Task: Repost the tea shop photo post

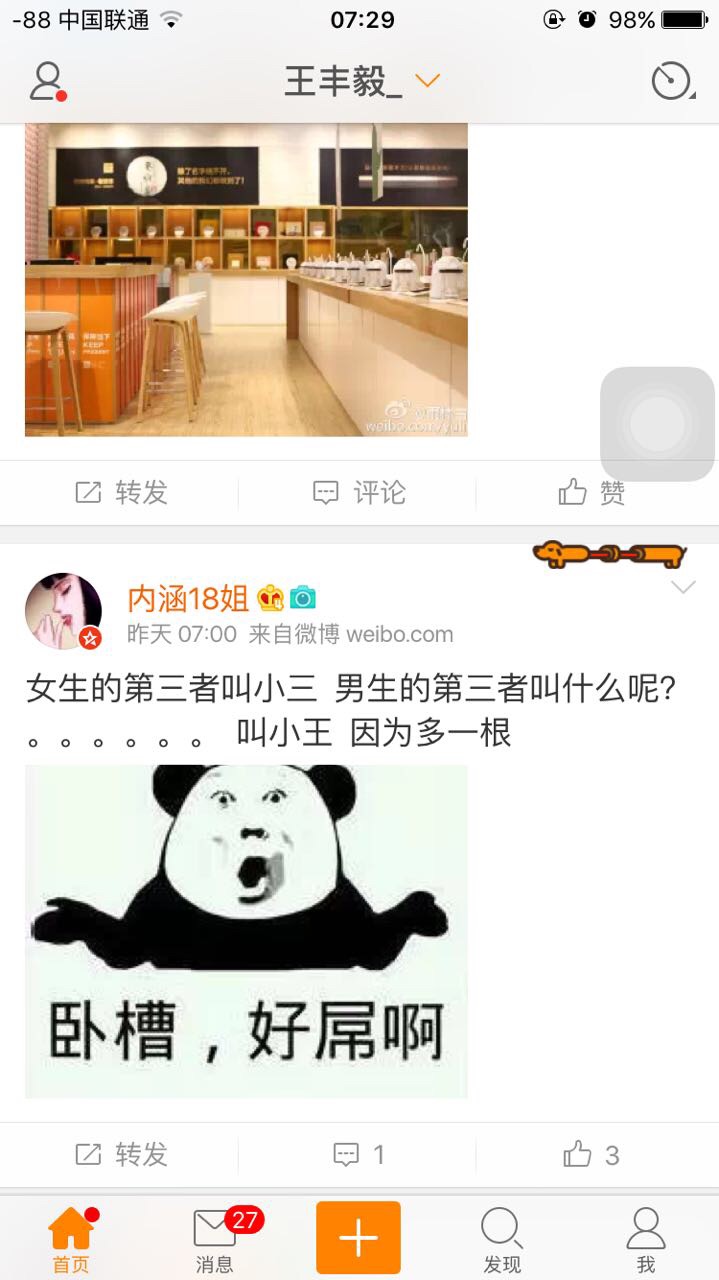Action: (x=121, y=492)
